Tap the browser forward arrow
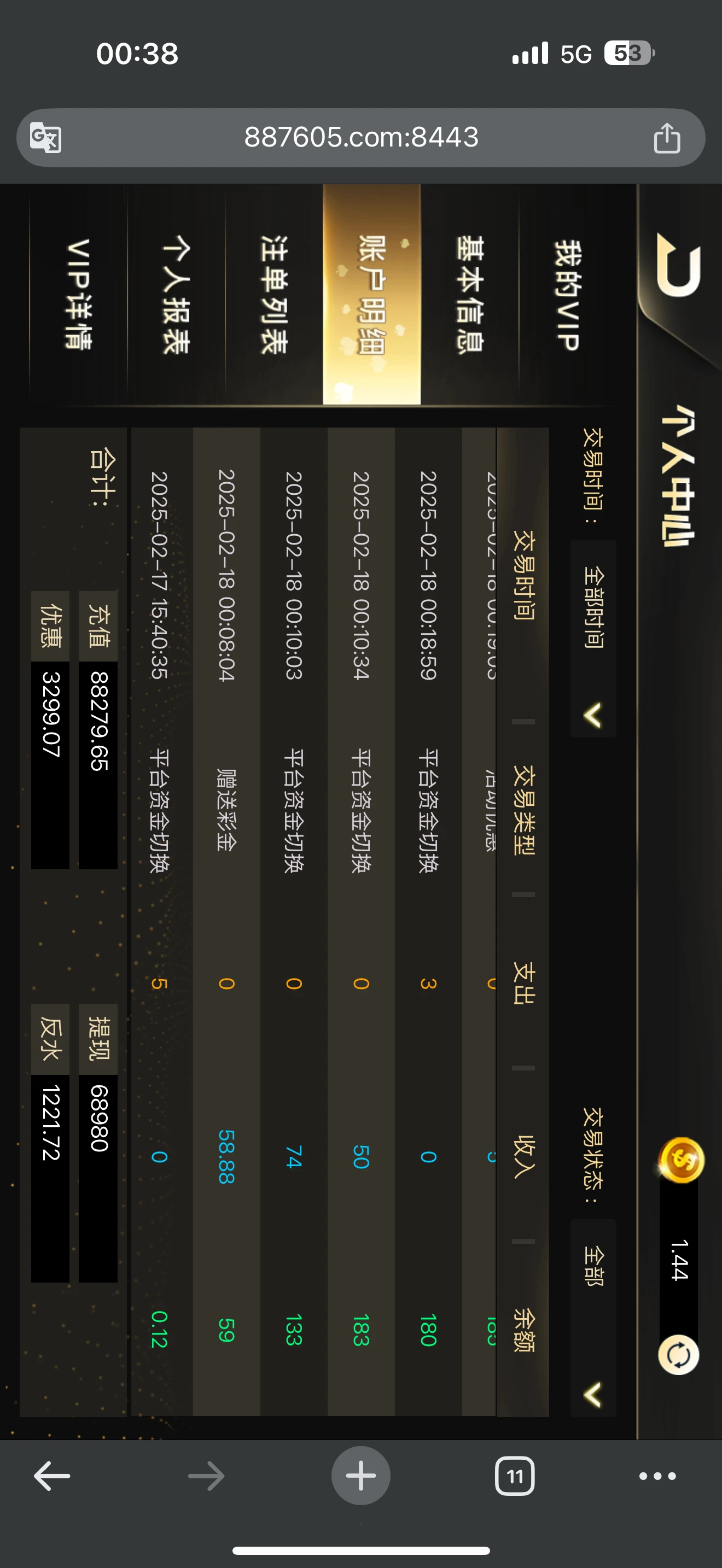This screenshot has height=1568, width=722. pyautogui.click(x=206, y=1476)
